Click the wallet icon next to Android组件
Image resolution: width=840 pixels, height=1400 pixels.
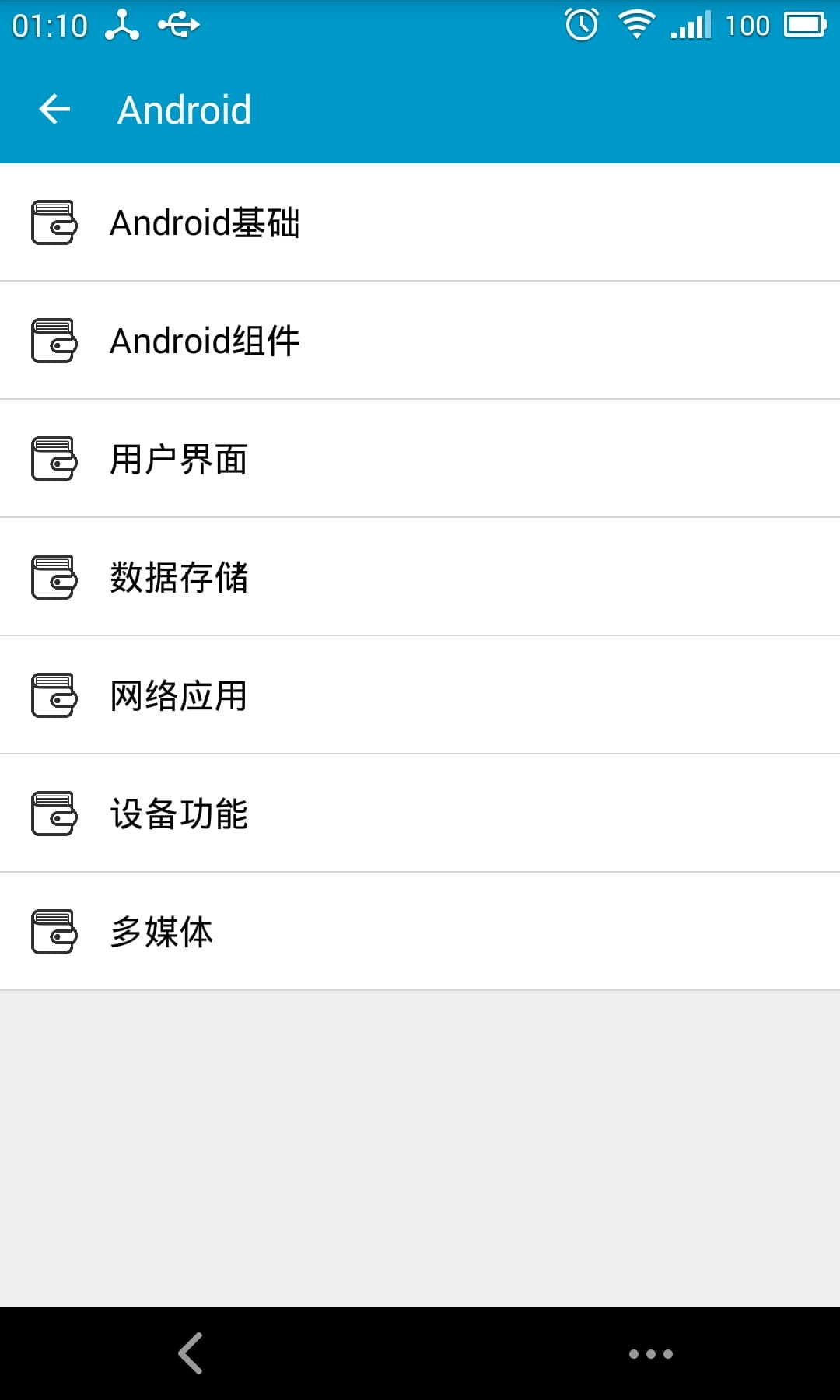click(53, 341)
